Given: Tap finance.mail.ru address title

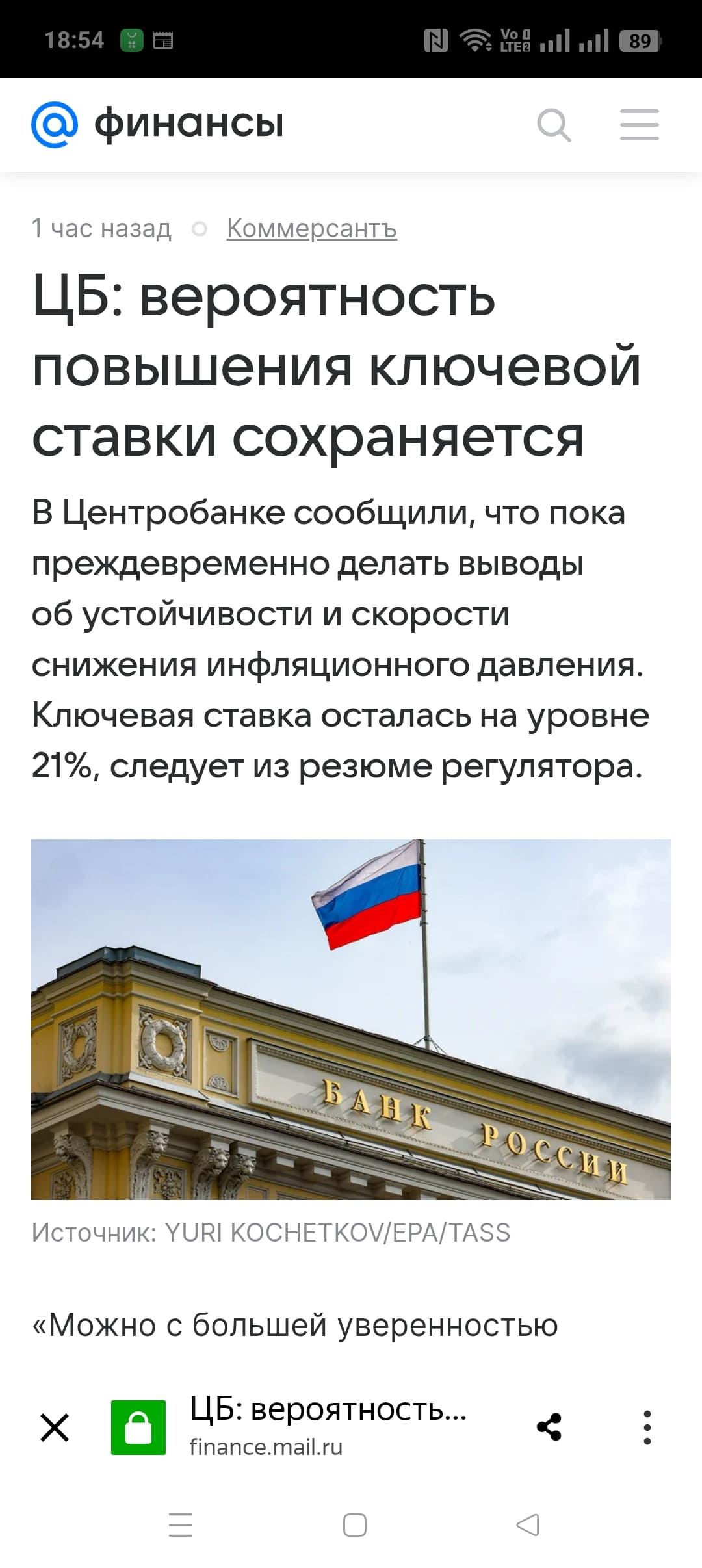Looking at the screenshot, I should [x=328, y=1427].
